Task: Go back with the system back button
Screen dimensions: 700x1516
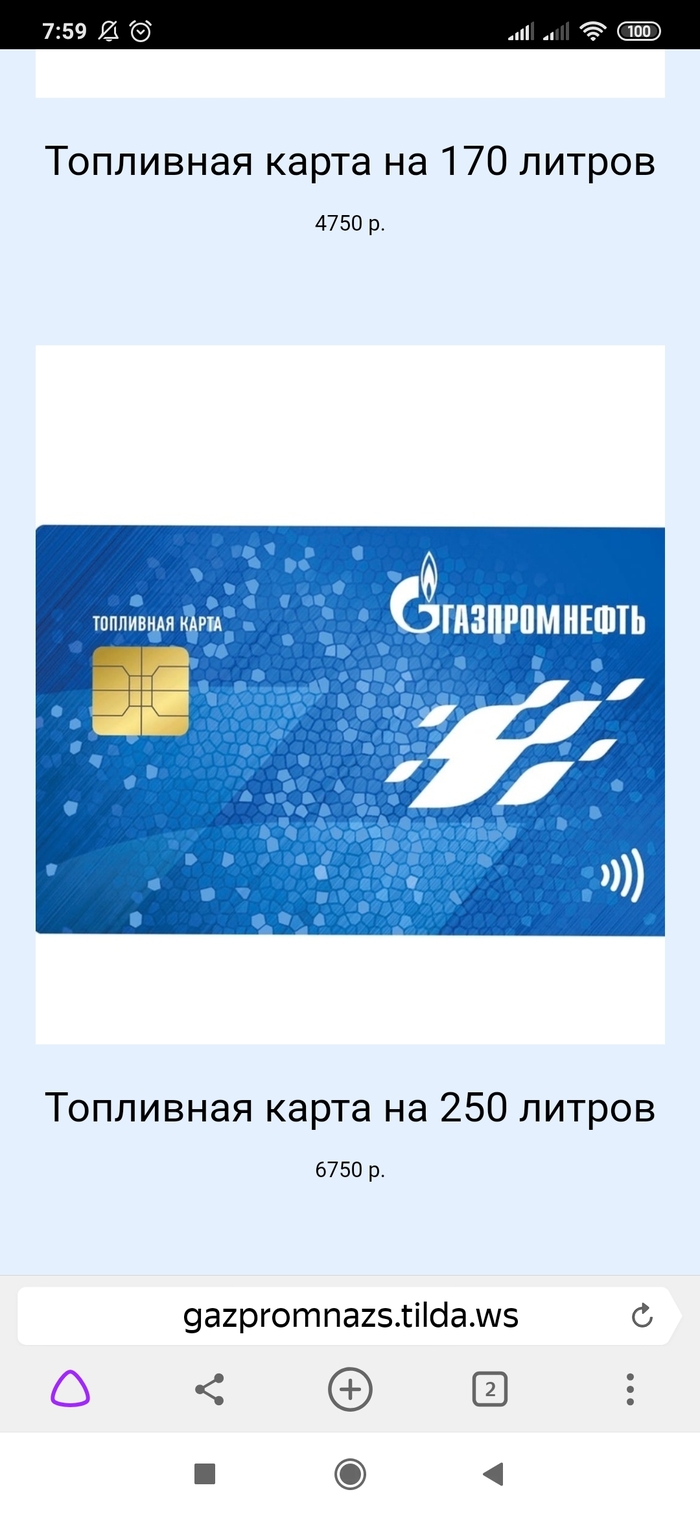Action: (492, 1473)
